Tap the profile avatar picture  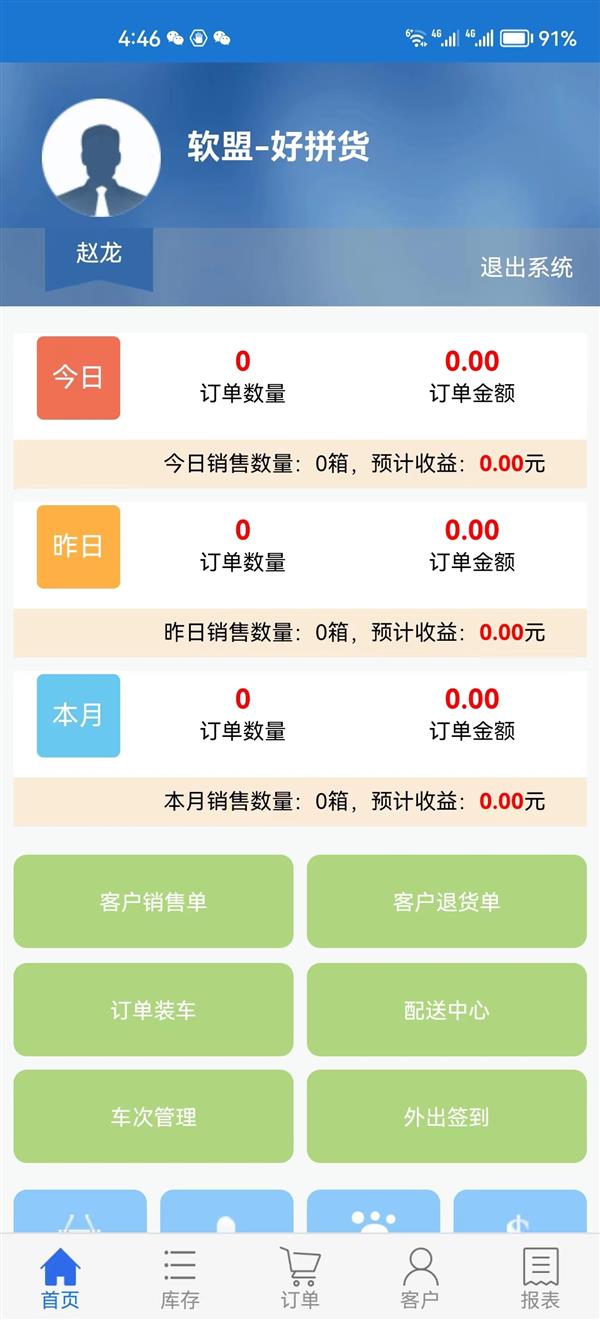click(101, 158)
